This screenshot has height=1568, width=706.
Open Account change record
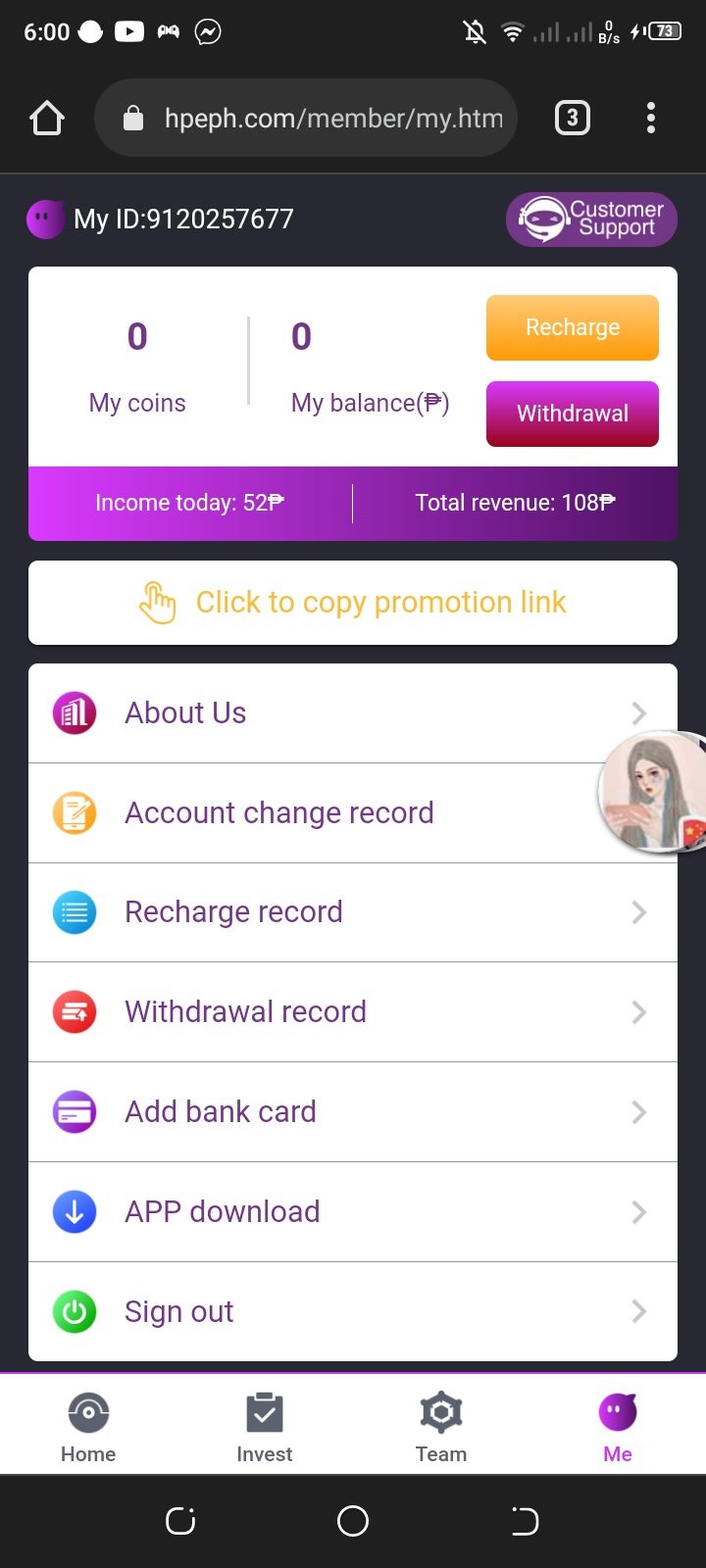[294, 812]
